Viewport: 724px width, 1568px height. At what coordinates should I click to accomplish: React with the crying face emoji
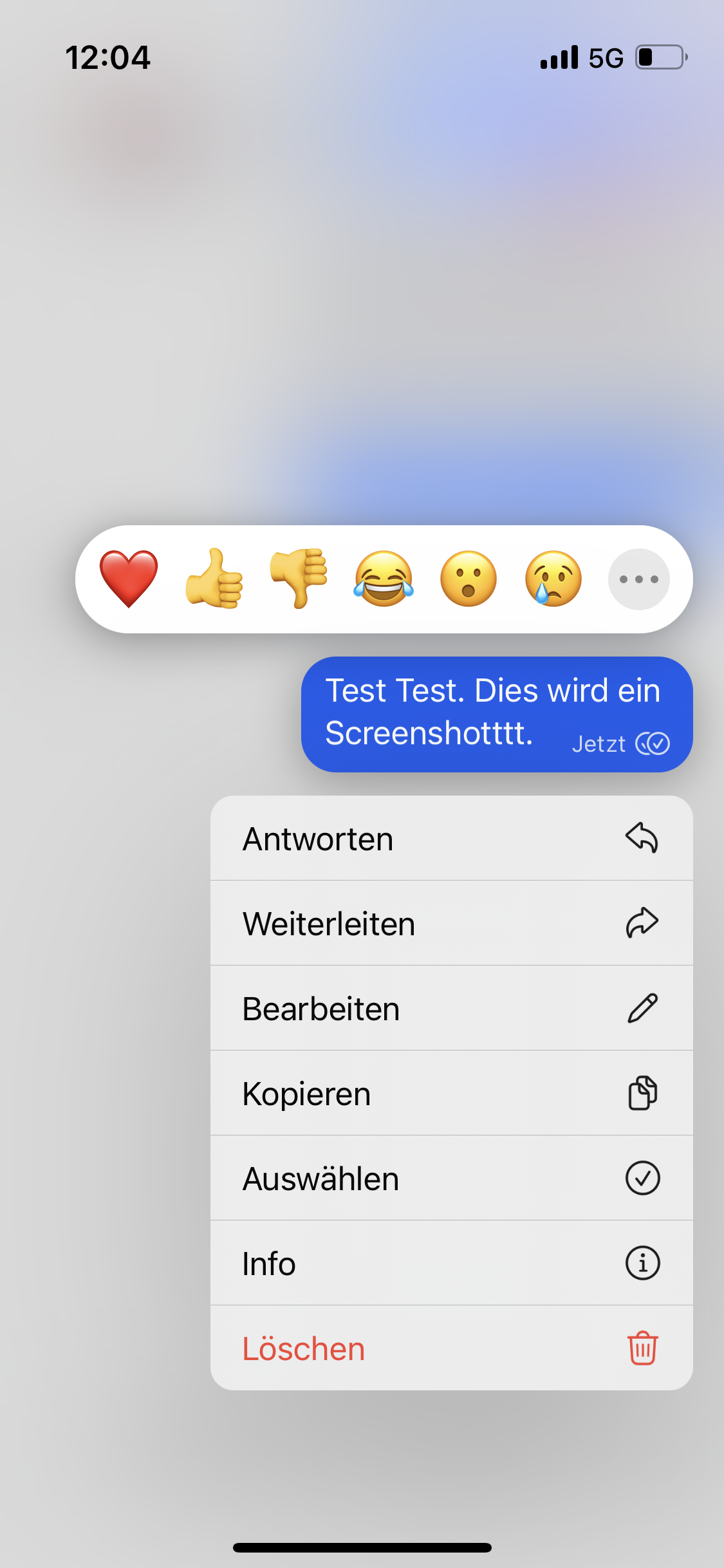coord(553,579)
